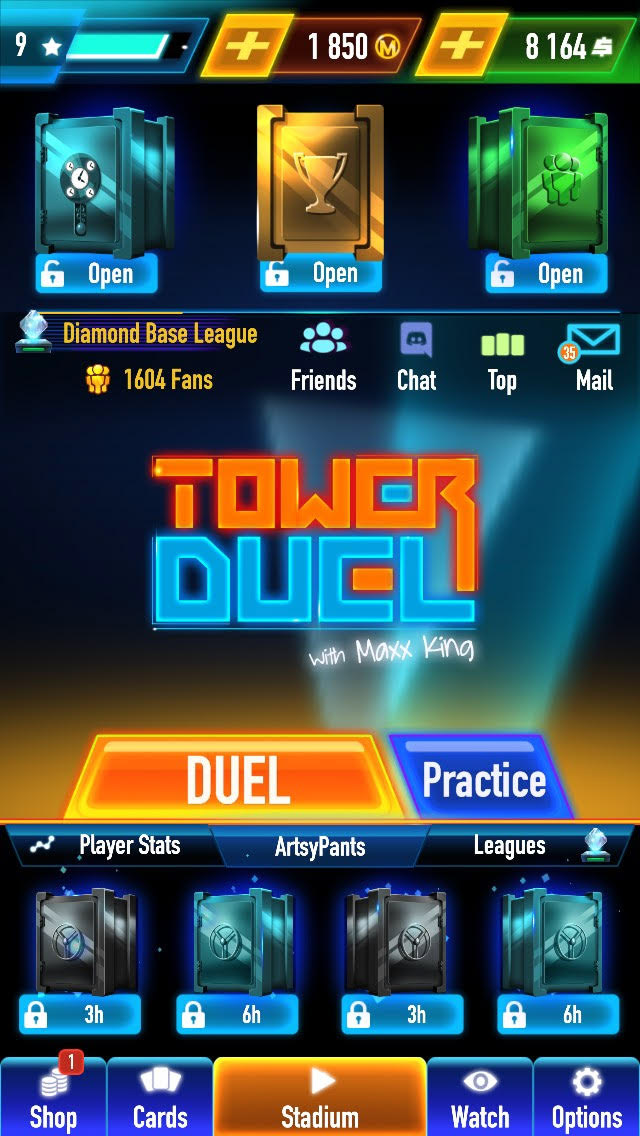Open the timed teal safe
This screenshot has height=1136, width=640.
pyautogui.click(x=96, y=273)
